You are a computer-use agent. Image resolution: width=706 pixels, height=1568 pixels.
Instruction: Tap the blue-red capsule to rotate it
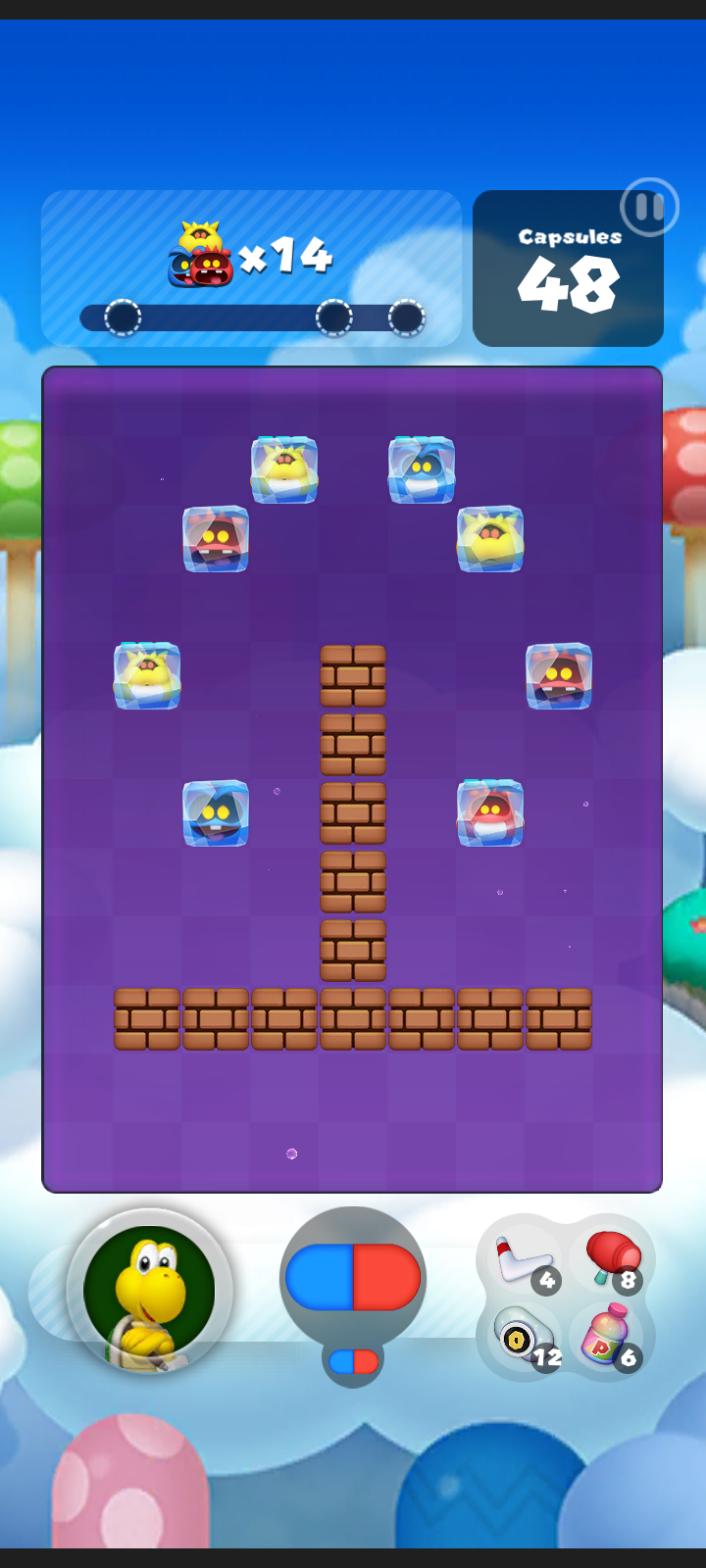coord(353,1277)
